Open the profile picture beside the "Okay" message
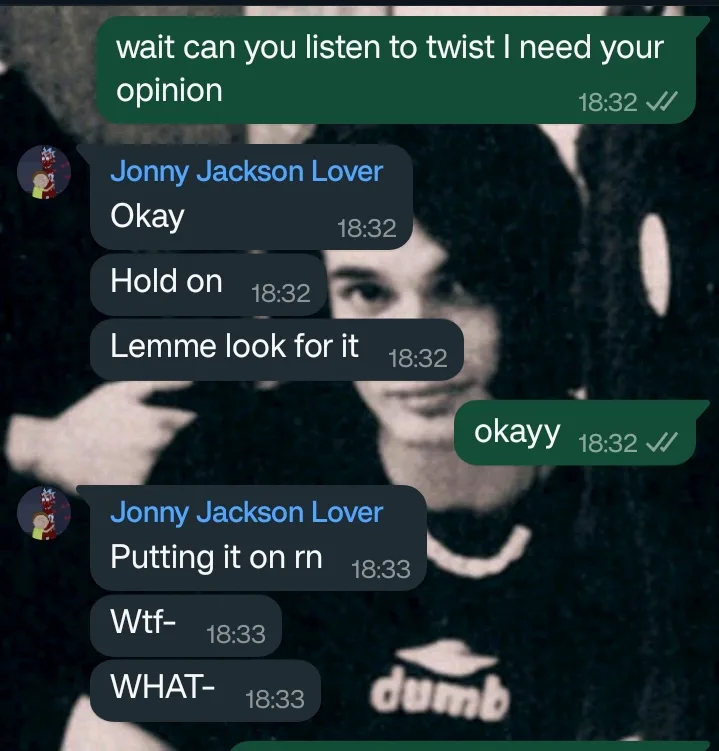 click(44, 172)
